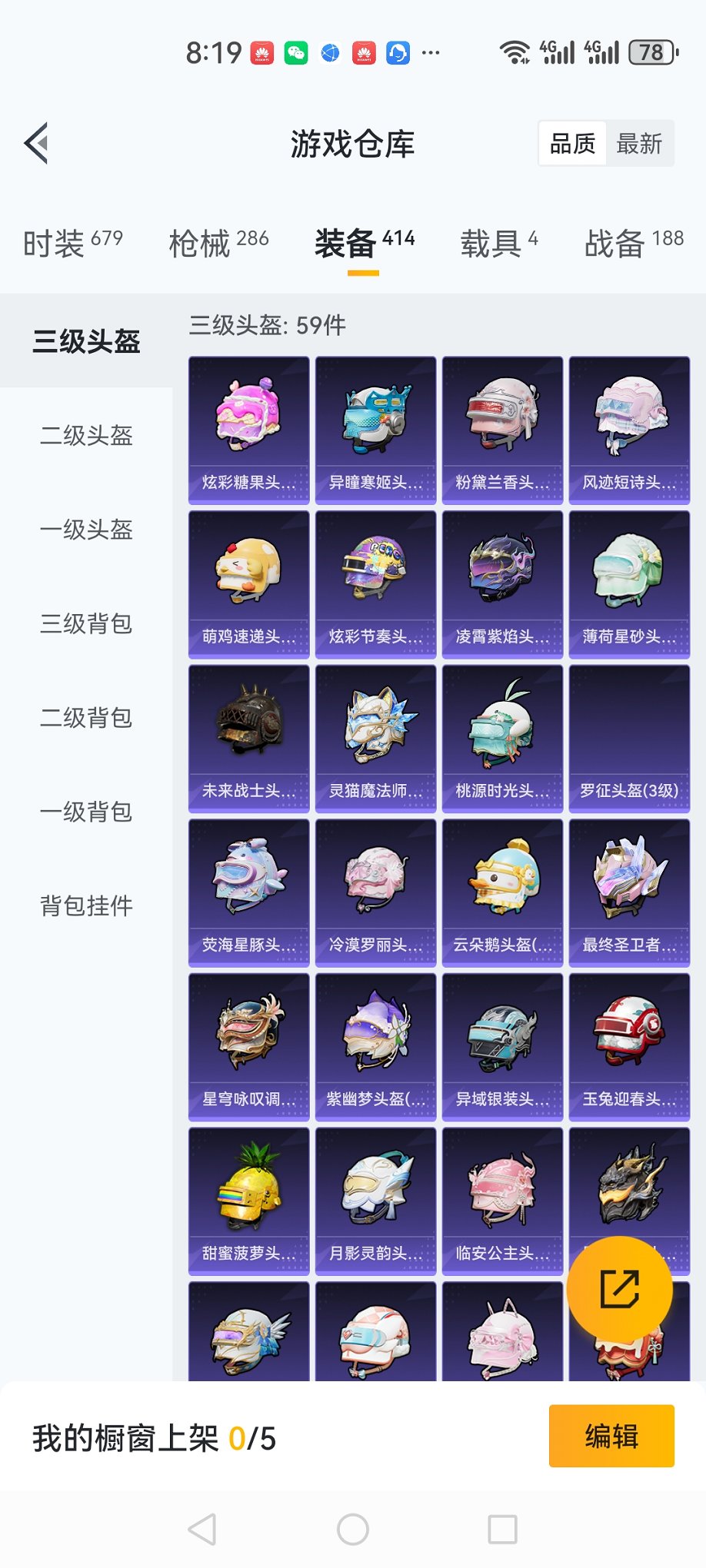Open the WeChat icon in status bar
Screen dimensions: 706x1568
(298, 51)
